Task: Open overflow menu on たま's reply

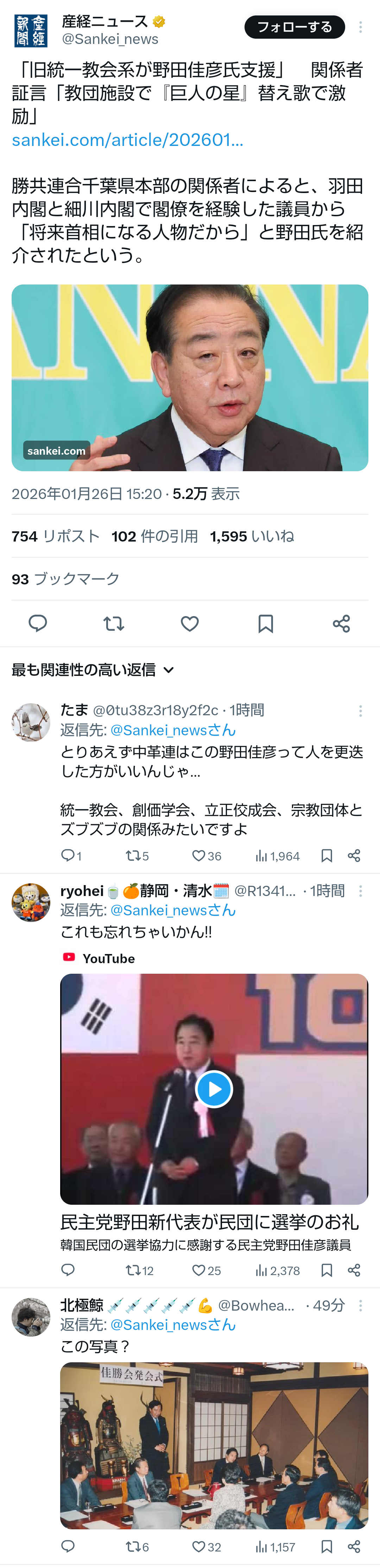Action: (361, 711)
